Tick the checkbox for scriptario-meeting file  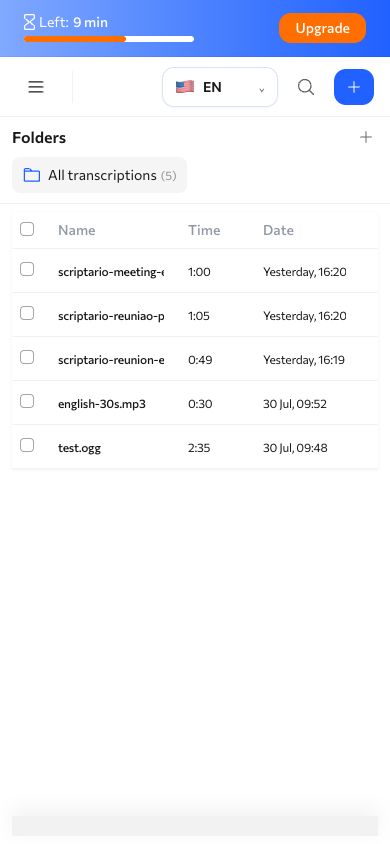27,269
